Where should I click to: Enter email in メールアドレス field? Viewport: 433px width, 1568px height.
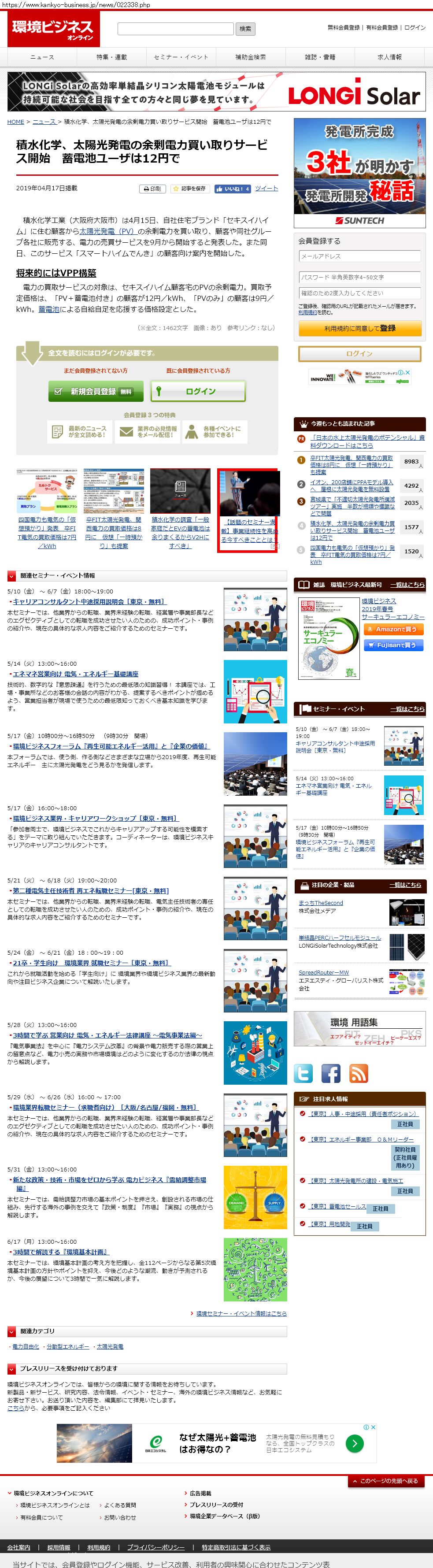[359, 256]
